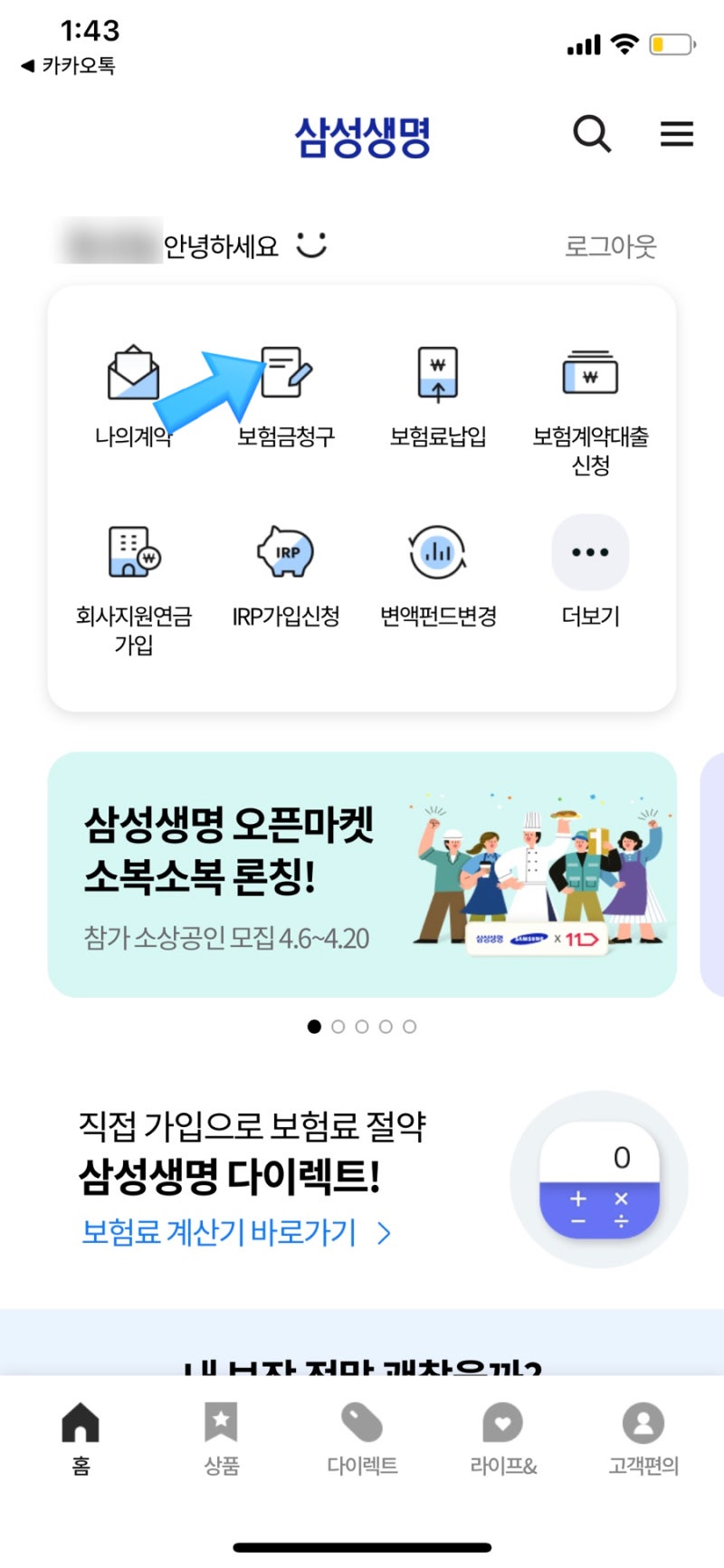Open the 삼성생명 오픈마켓 banner

click(362, 875)
